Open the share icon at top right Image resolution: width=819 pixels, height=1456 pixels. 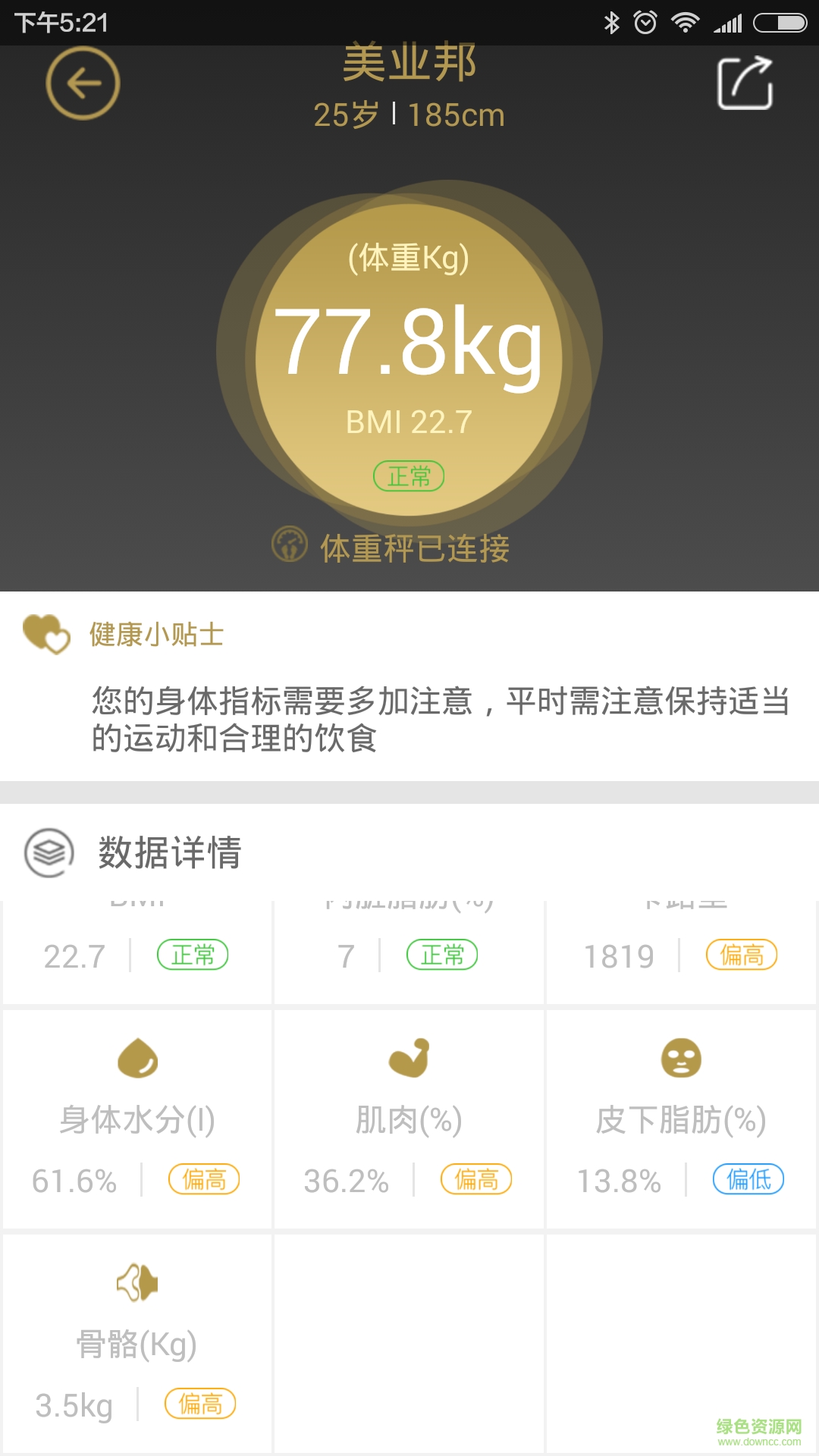click(x=746, y=83)
